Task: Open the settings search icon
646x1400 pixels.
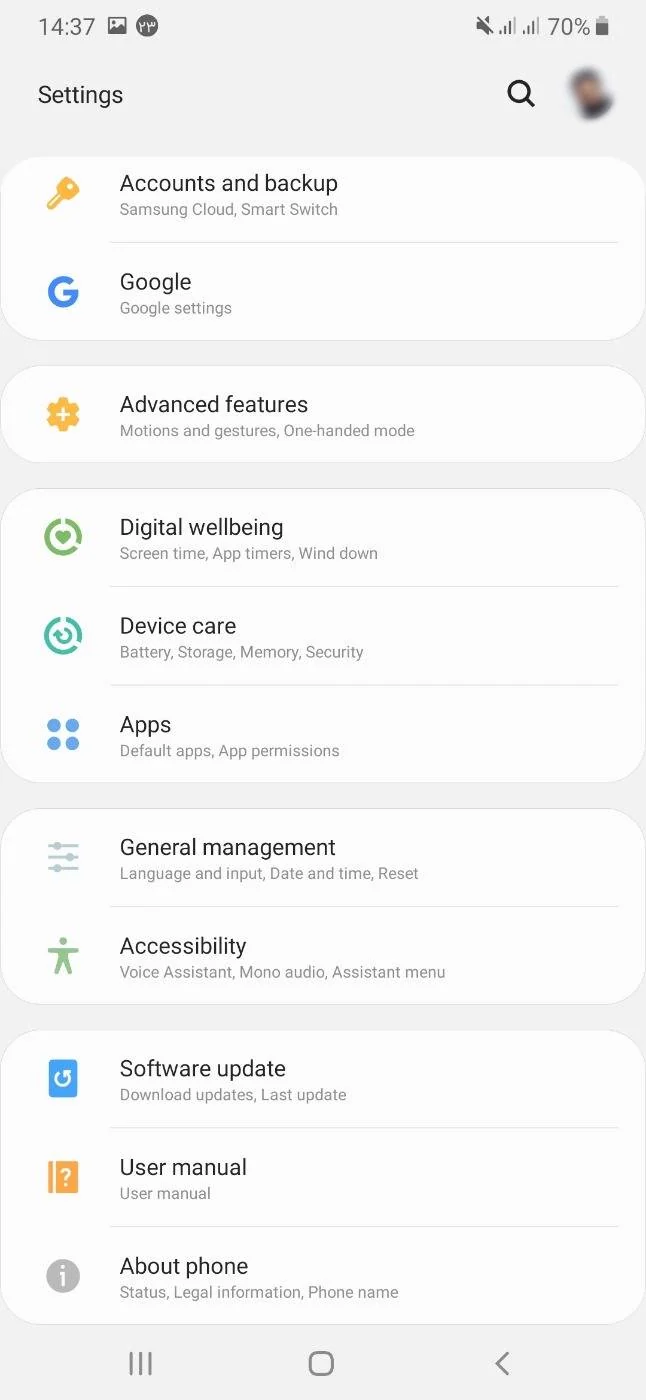Action: [x=521, y=94]
